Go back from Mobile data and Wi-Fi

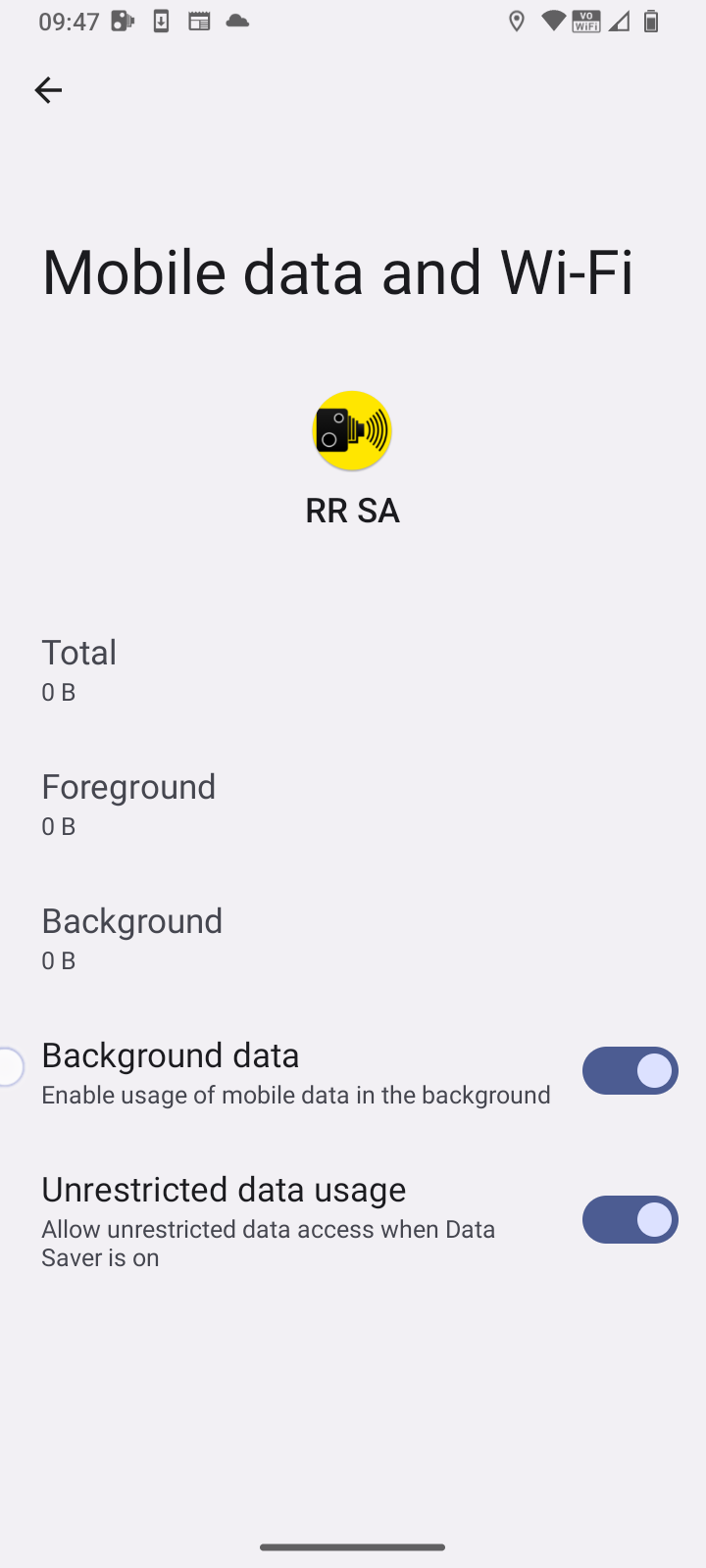click(x=48, y=90)
